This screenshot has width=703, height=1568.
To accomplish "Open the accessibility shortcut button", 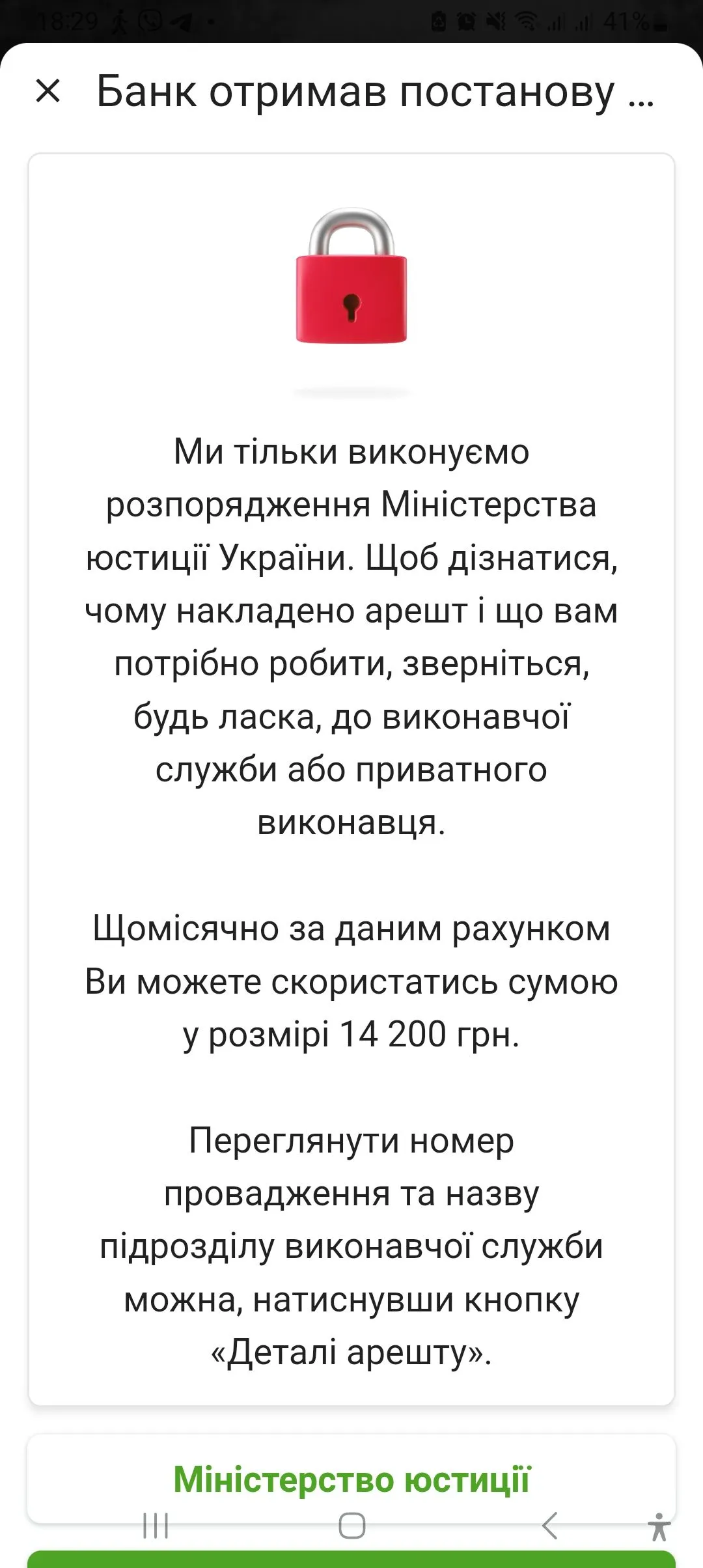I will coord(659,1526).
